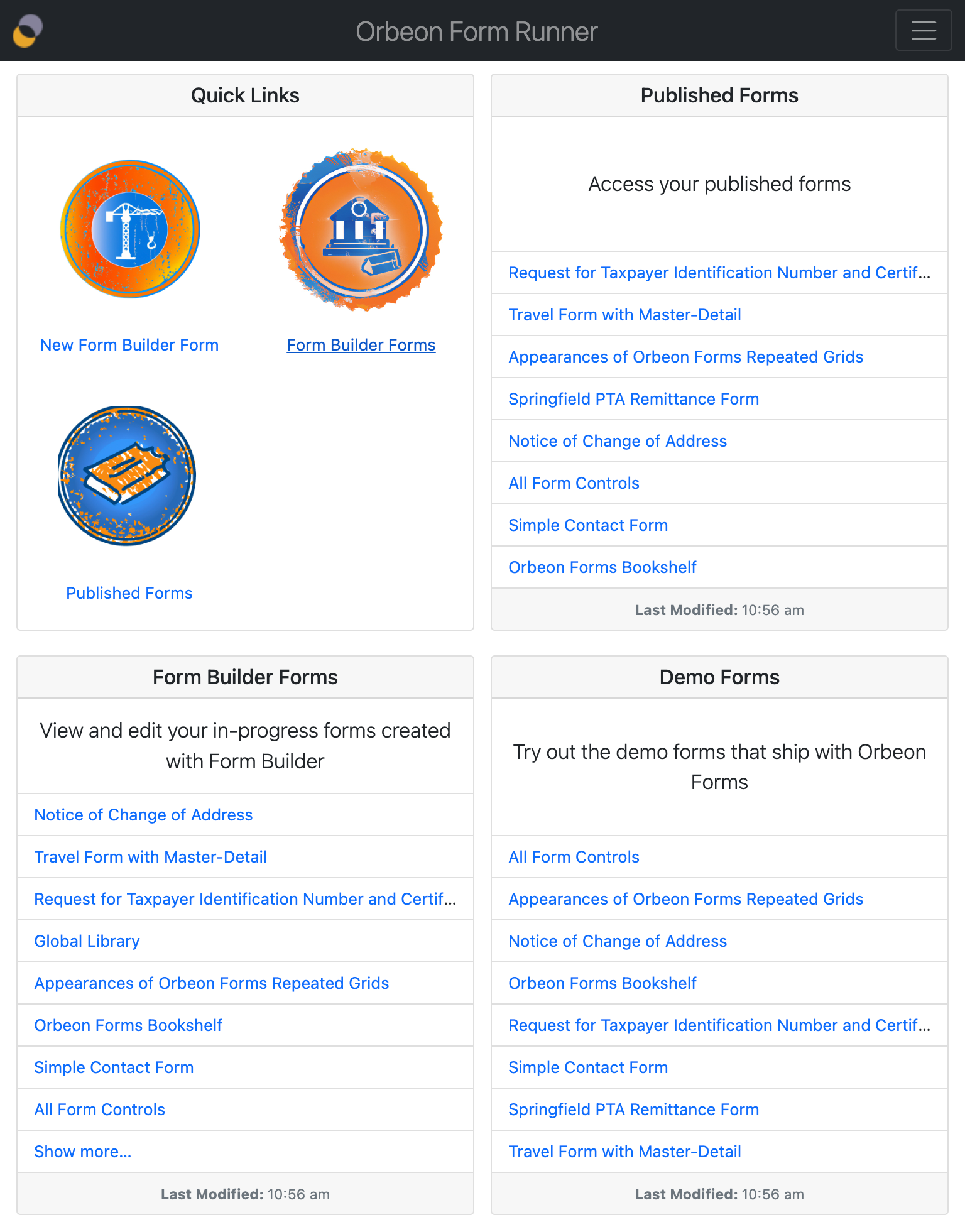This screenshot has width=965, height=1232.
Task: Open All Form Controls in Demo Forms
Action: [574, 857]
